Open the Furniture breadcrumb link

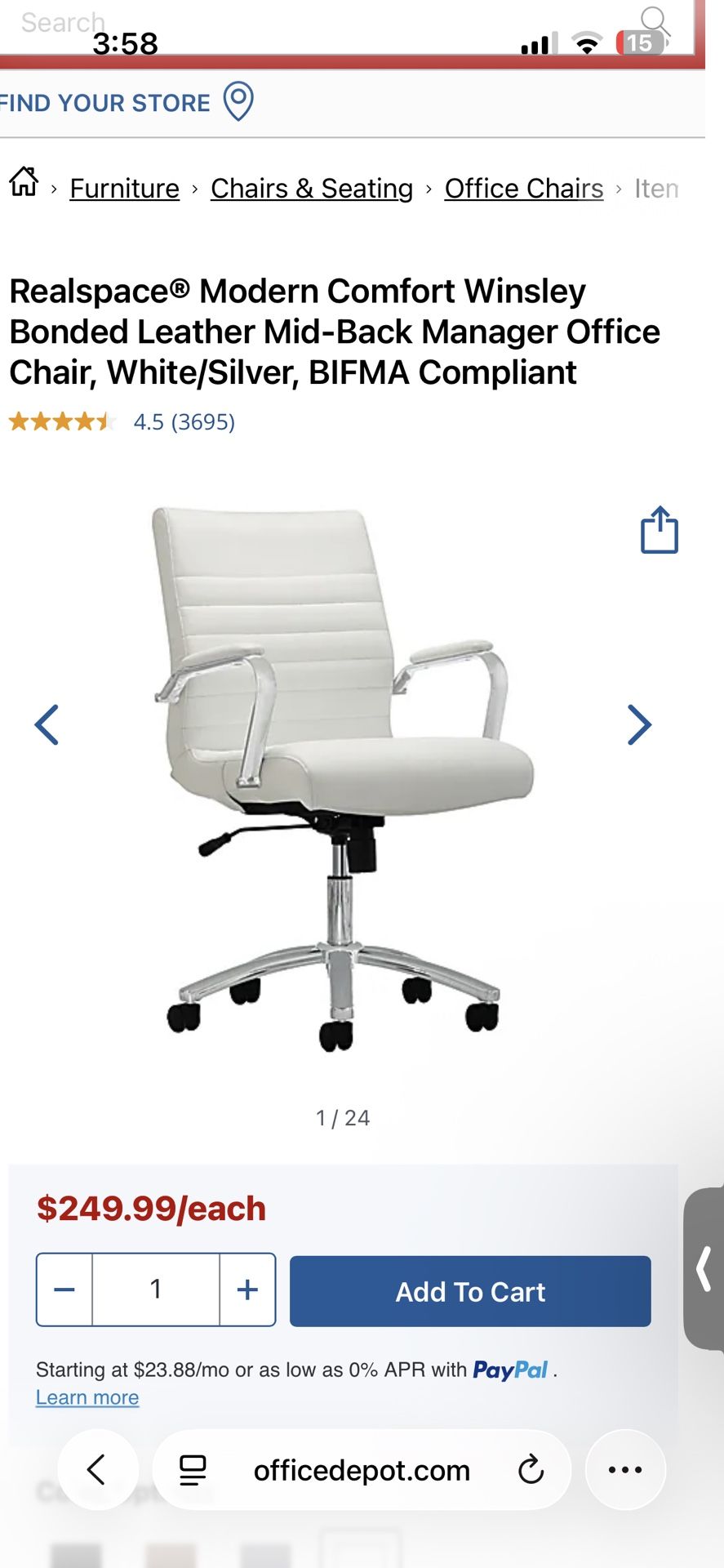(124, 189)
